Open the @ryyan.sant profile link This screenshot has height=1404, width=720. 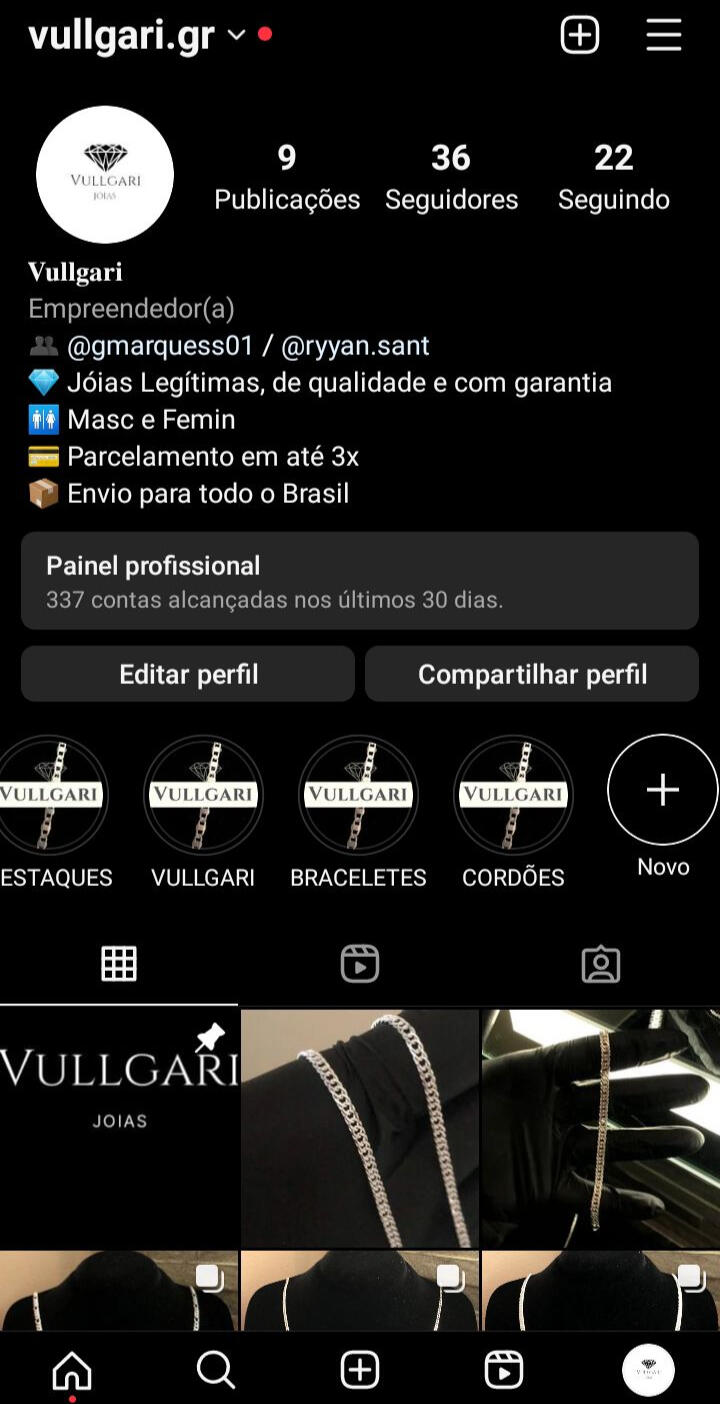point(355,346)
